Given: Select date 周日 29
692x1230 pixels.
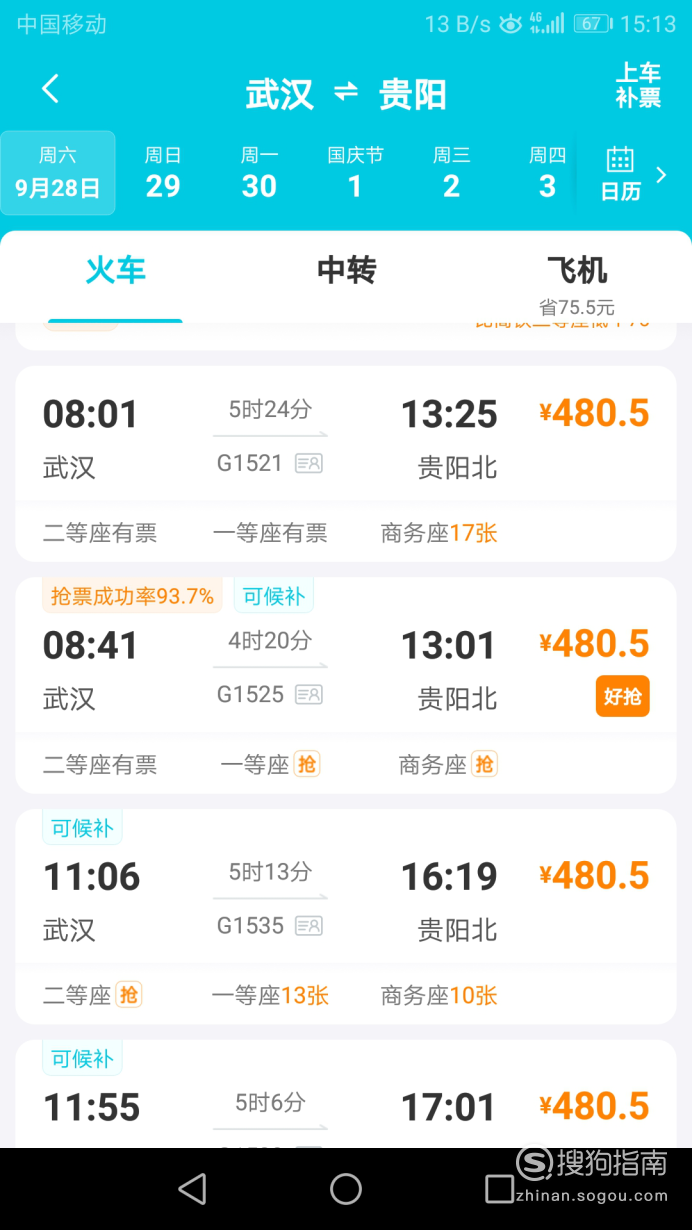Looking at the screenshot, I should pos(163,173).
